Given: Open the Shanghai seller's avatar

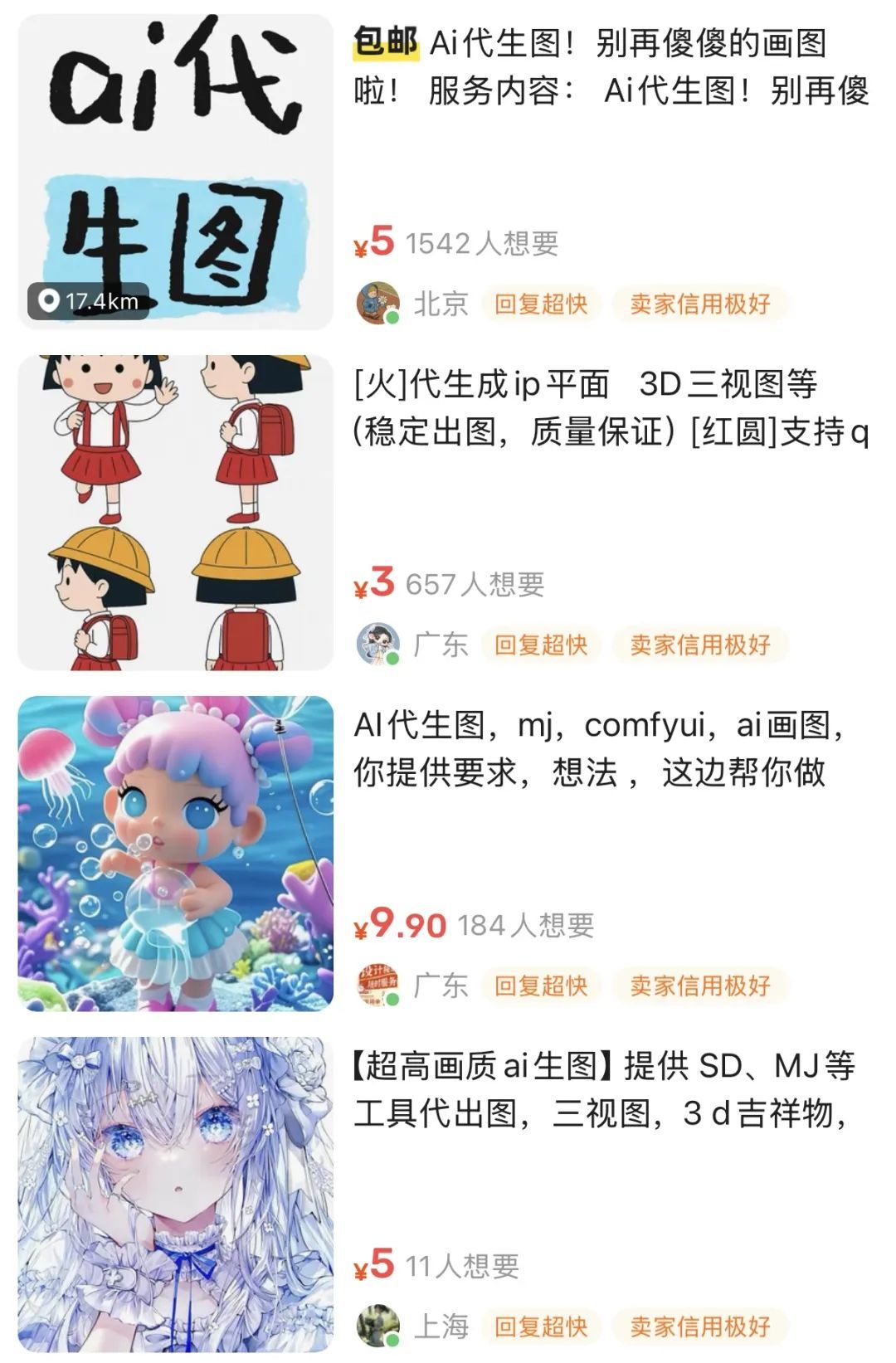Looking at the screenshot, I should [x=377, y=1322].
